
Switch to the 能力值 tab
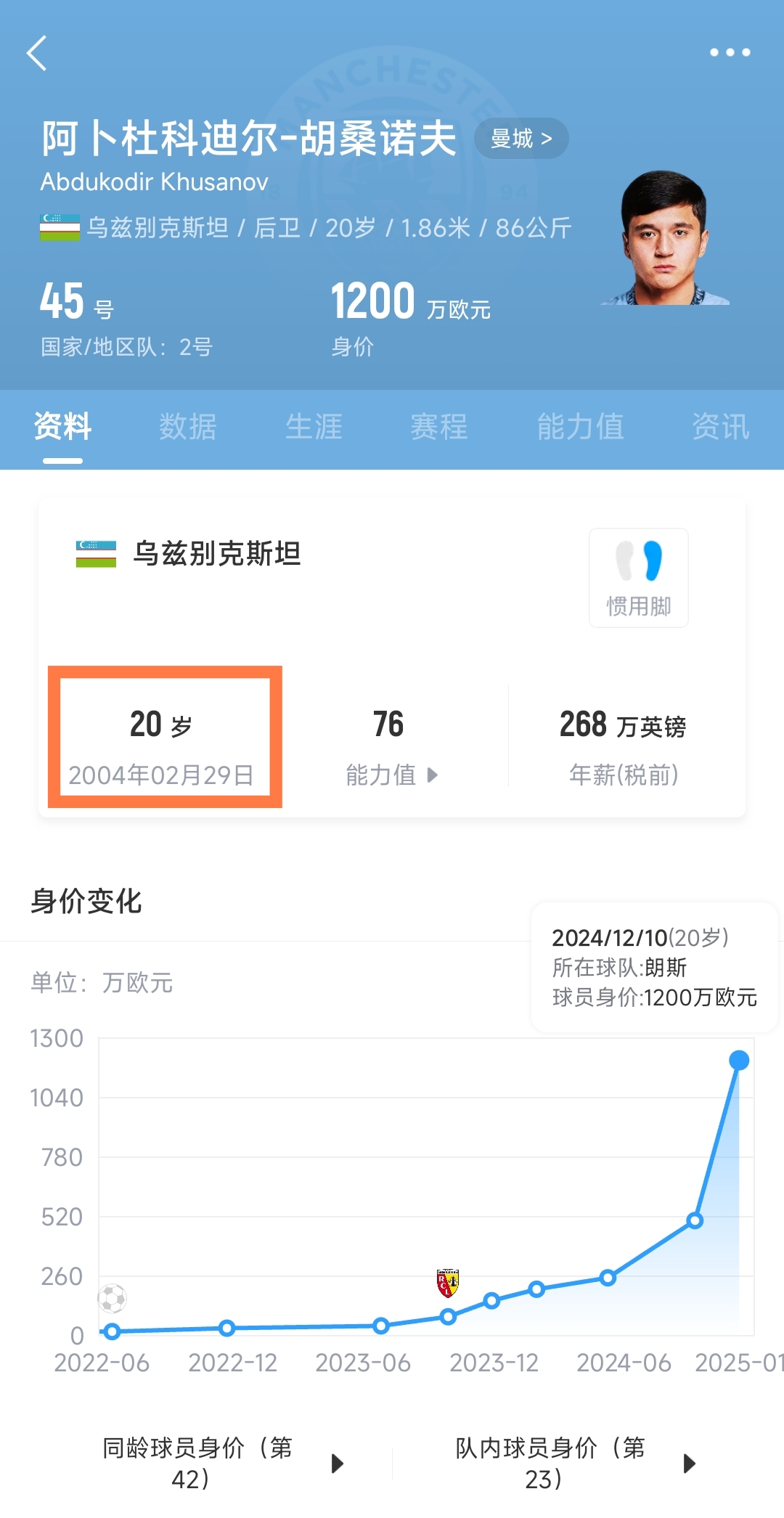click(x=579, y=427)
